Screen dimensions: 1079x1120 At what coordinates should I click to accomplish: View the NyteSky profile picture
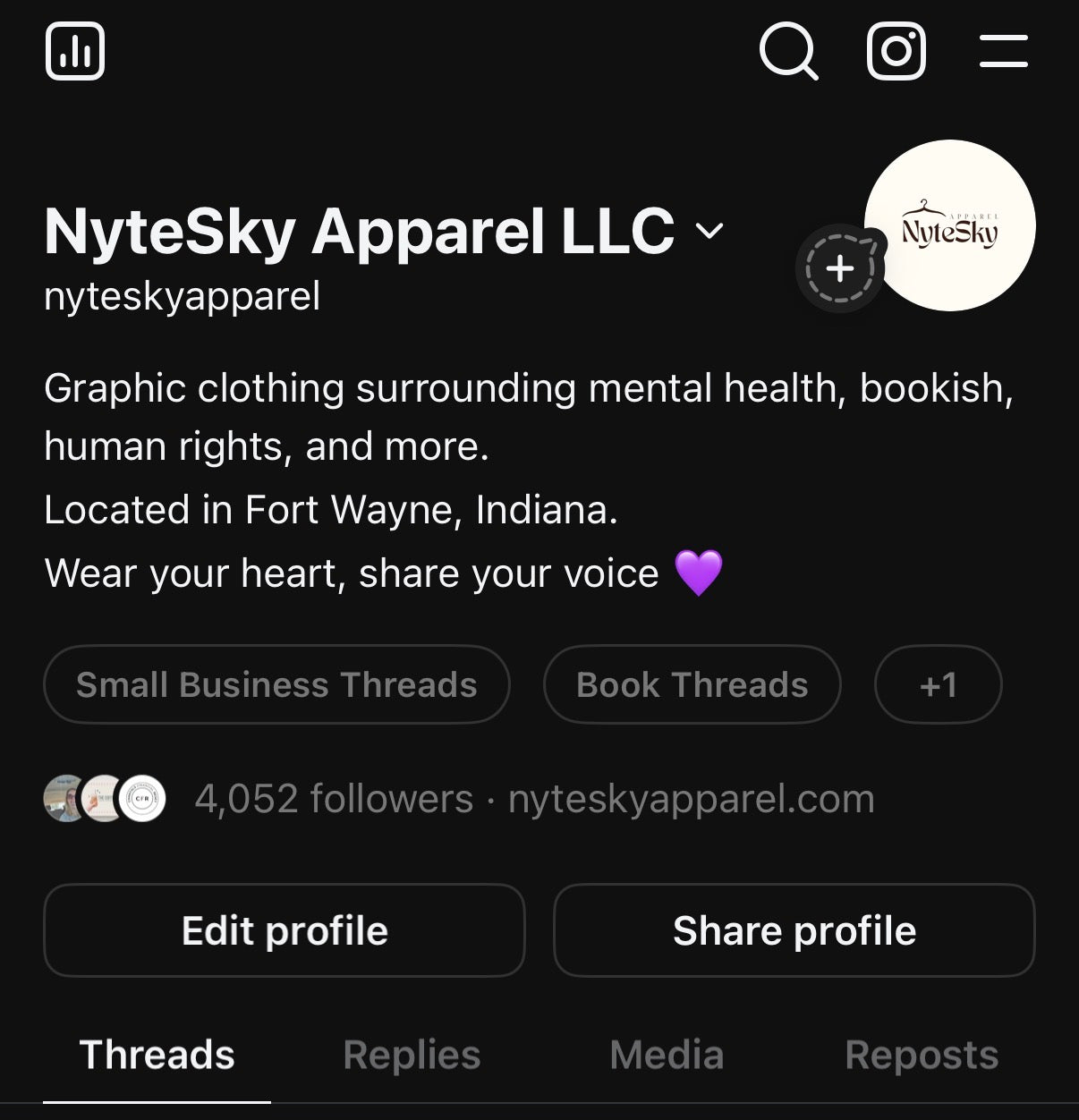(x=952, y=225)
